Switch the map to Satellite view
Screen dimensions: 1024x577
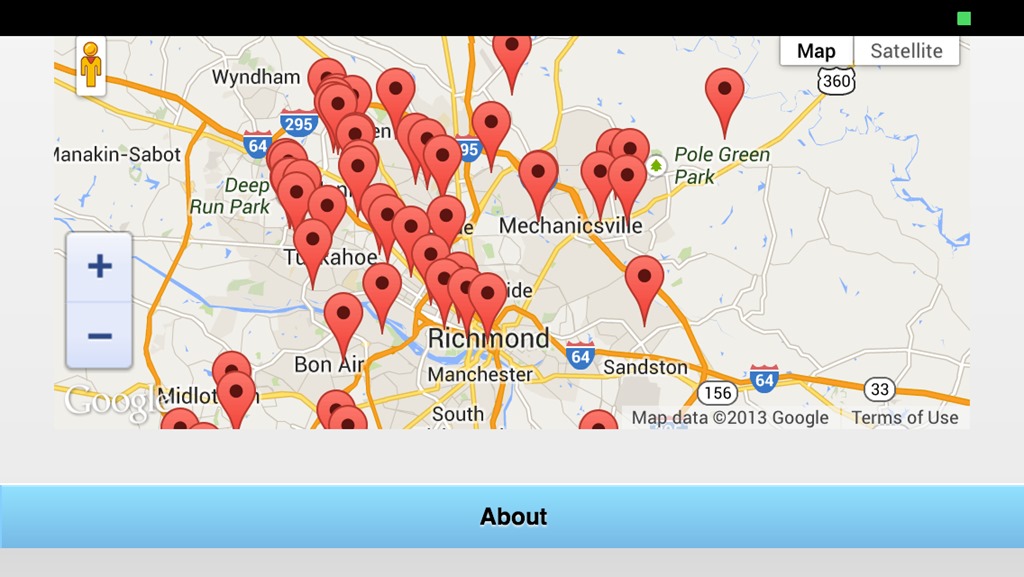(x=906, y=51)
